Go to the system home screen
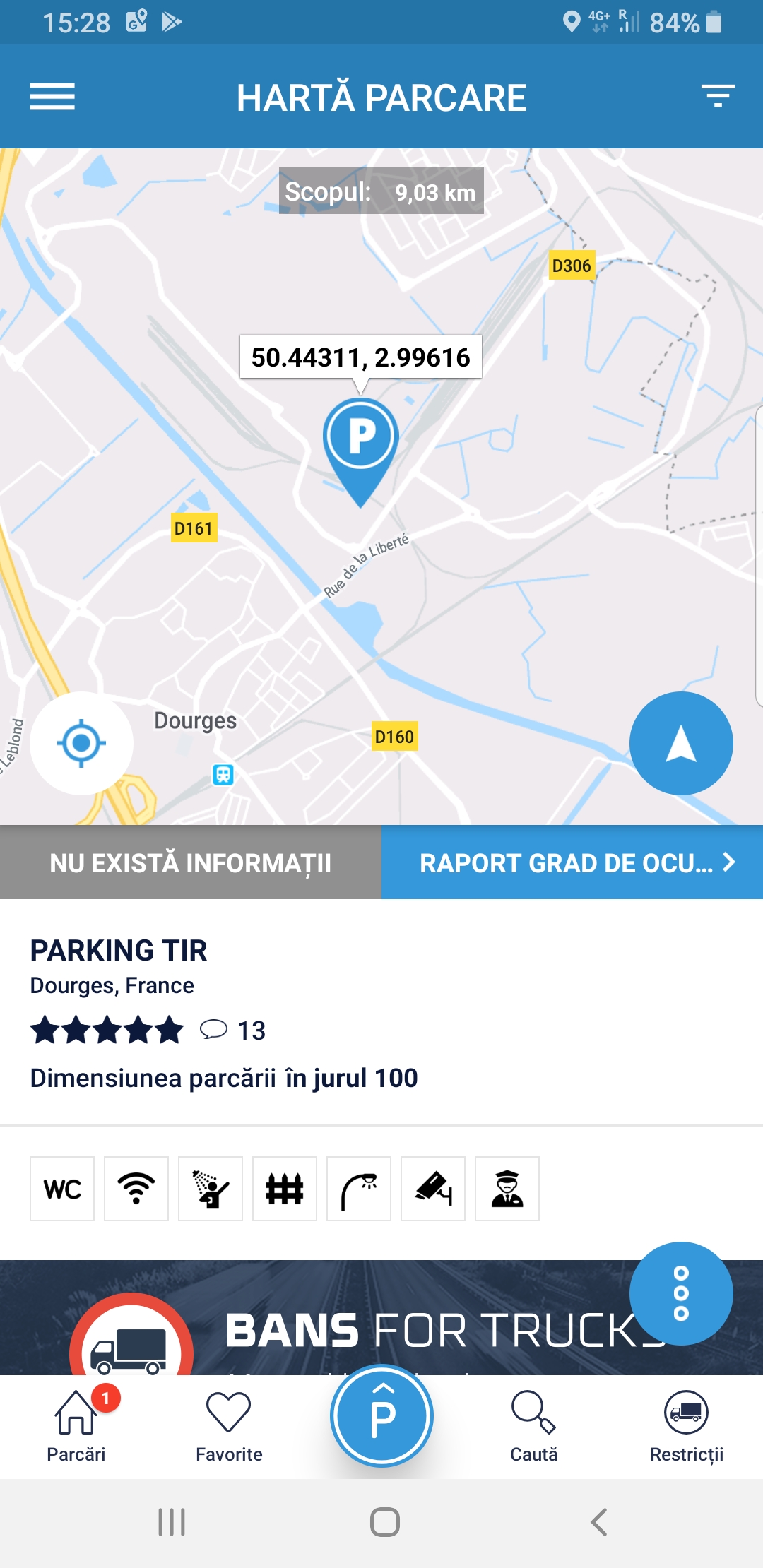This screenshot has height=1568, width=763. tap(385, 1522)
